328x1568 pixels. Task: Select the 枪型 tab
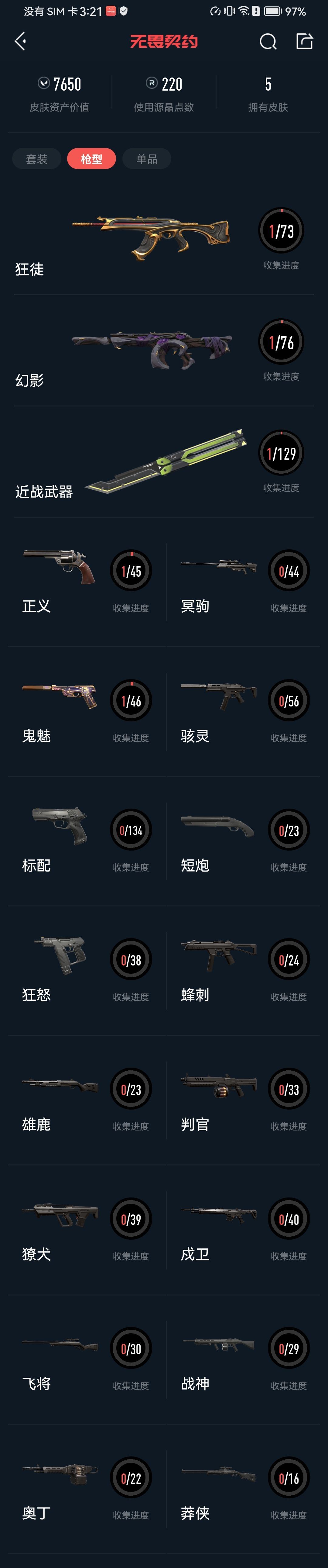pyautogui.click(x=91, y=159)
